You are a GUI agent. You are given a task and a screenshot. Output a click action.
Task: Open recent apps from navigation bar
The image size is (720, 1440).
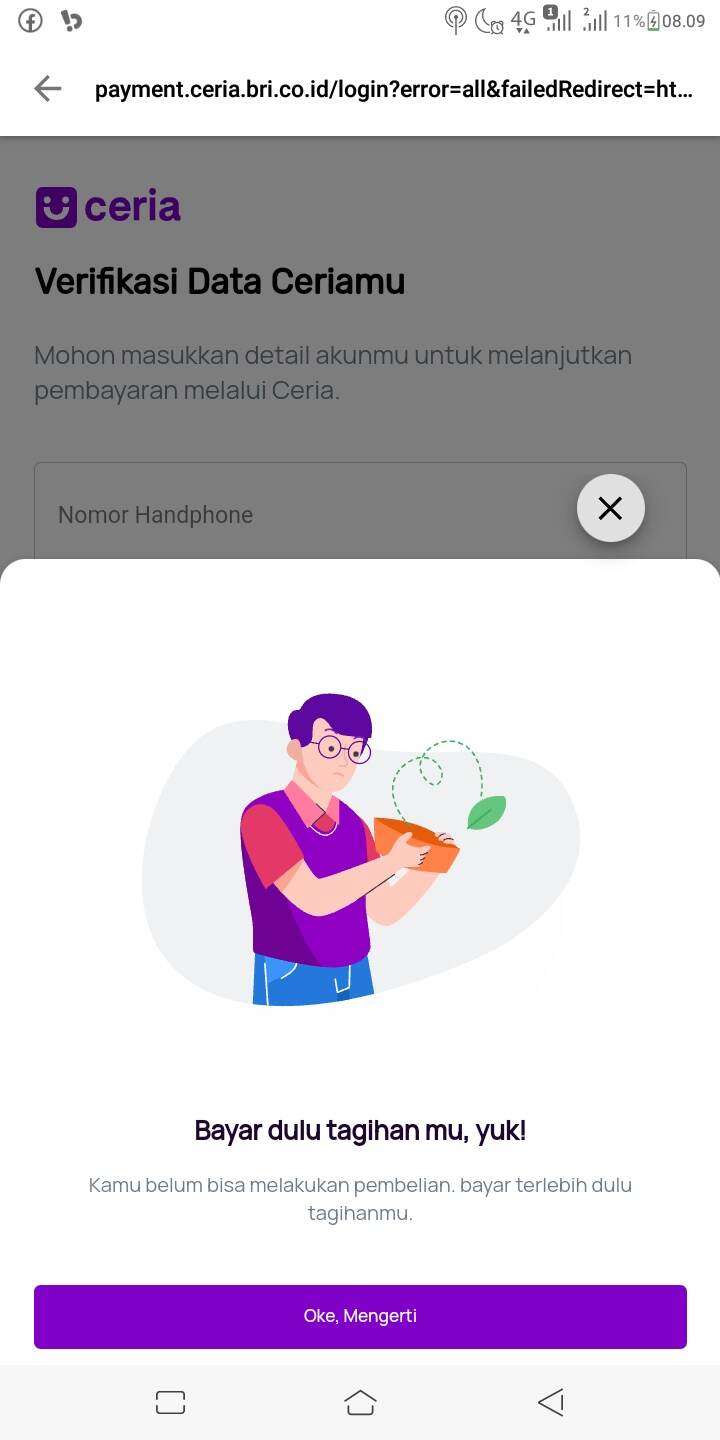[171, 1402]
